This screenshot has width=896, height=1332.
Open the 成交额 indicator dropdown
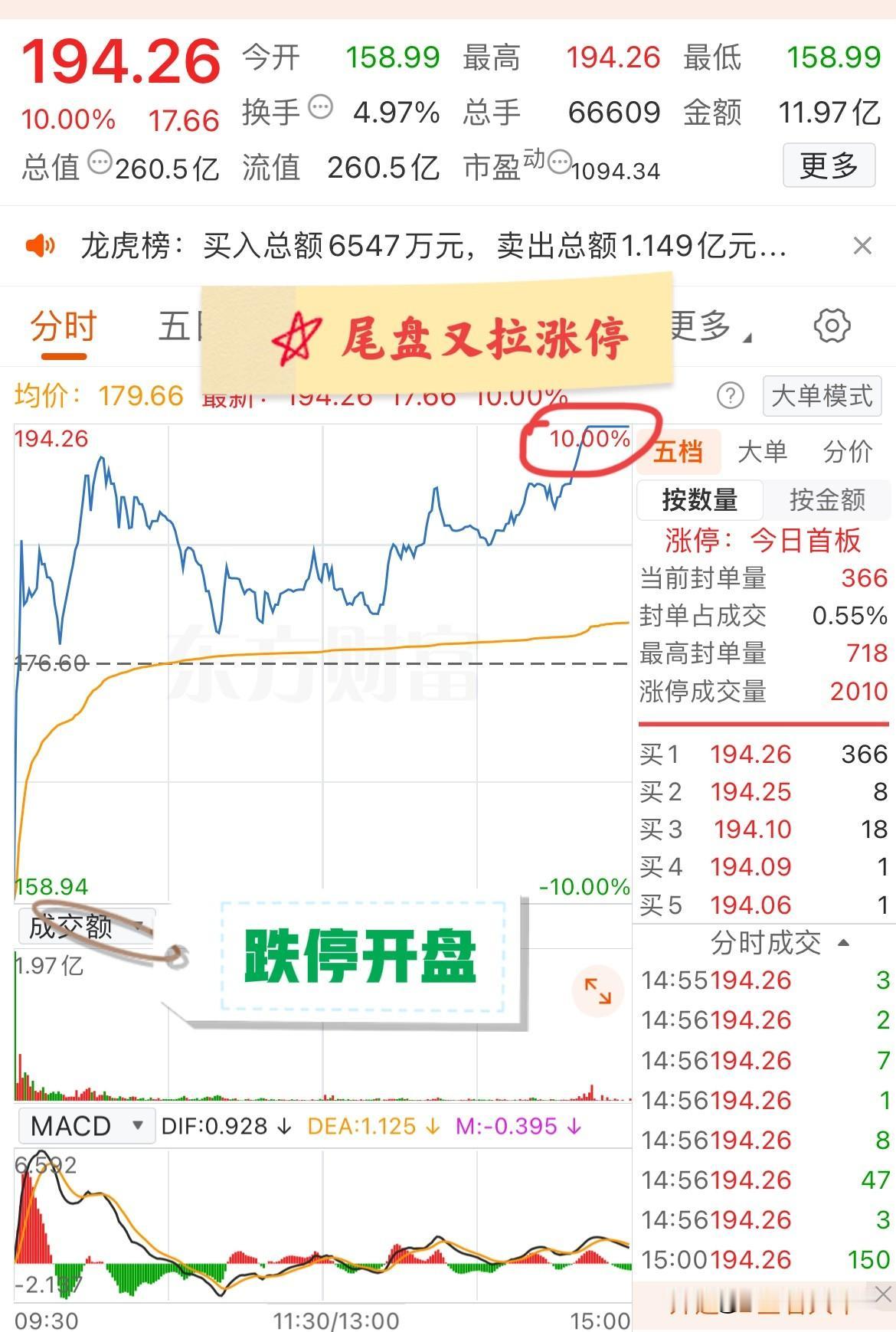pyautogui.click(x=84, y=928)
